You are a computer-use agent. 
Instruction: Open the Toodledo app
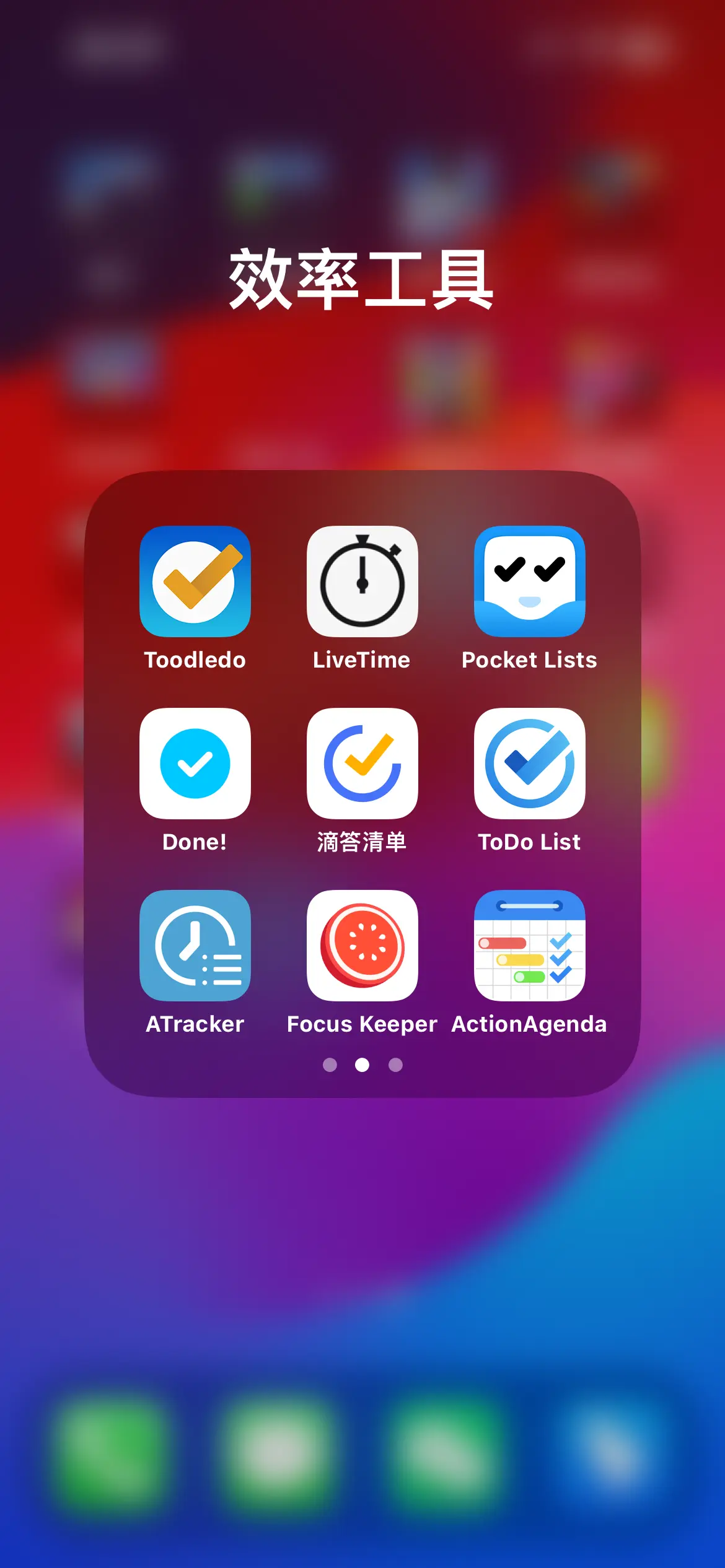click(195, 581)
